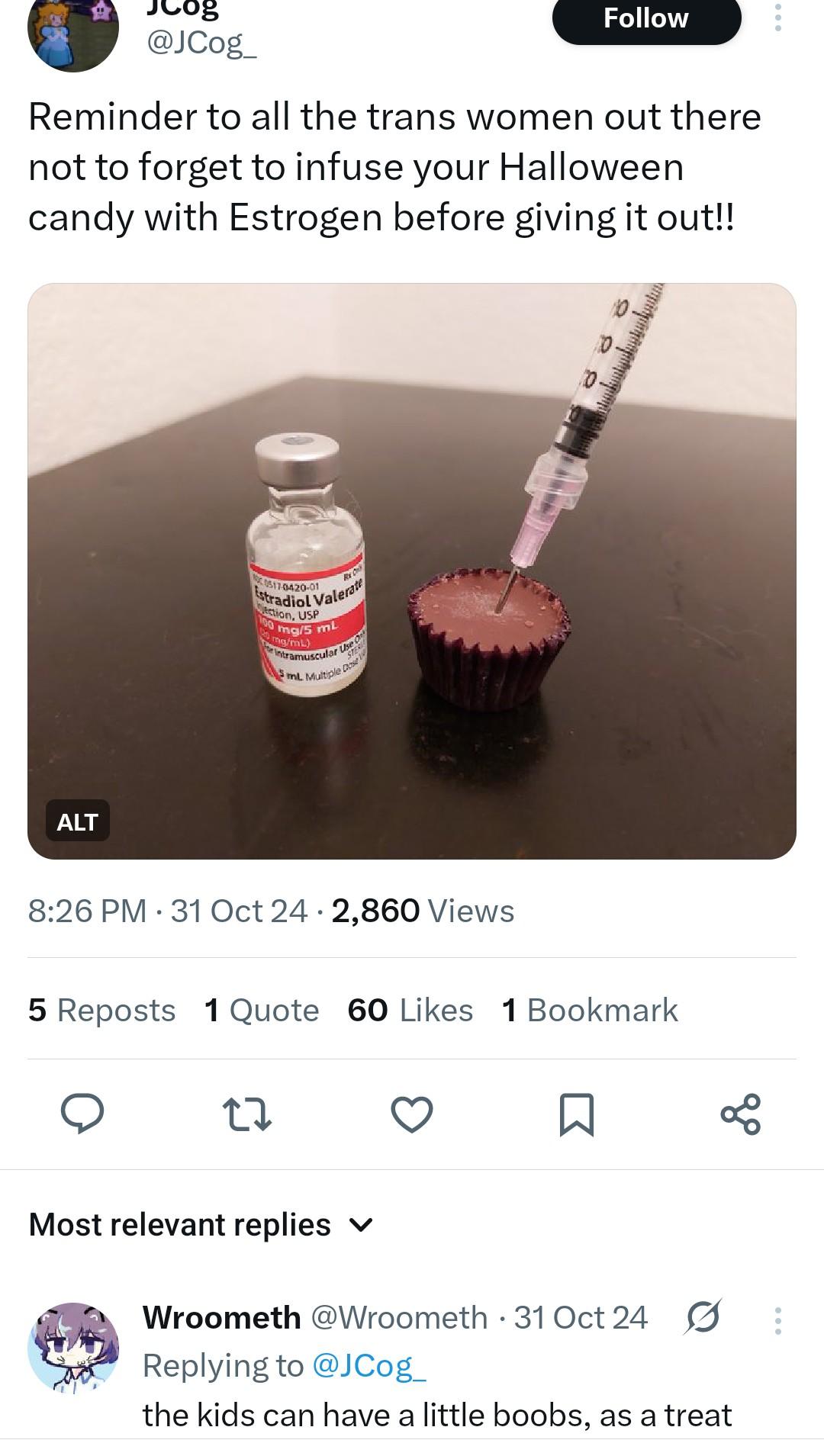824x1456 pixels.
Task: Follow the JCog account
Action: tap(645, 18)
